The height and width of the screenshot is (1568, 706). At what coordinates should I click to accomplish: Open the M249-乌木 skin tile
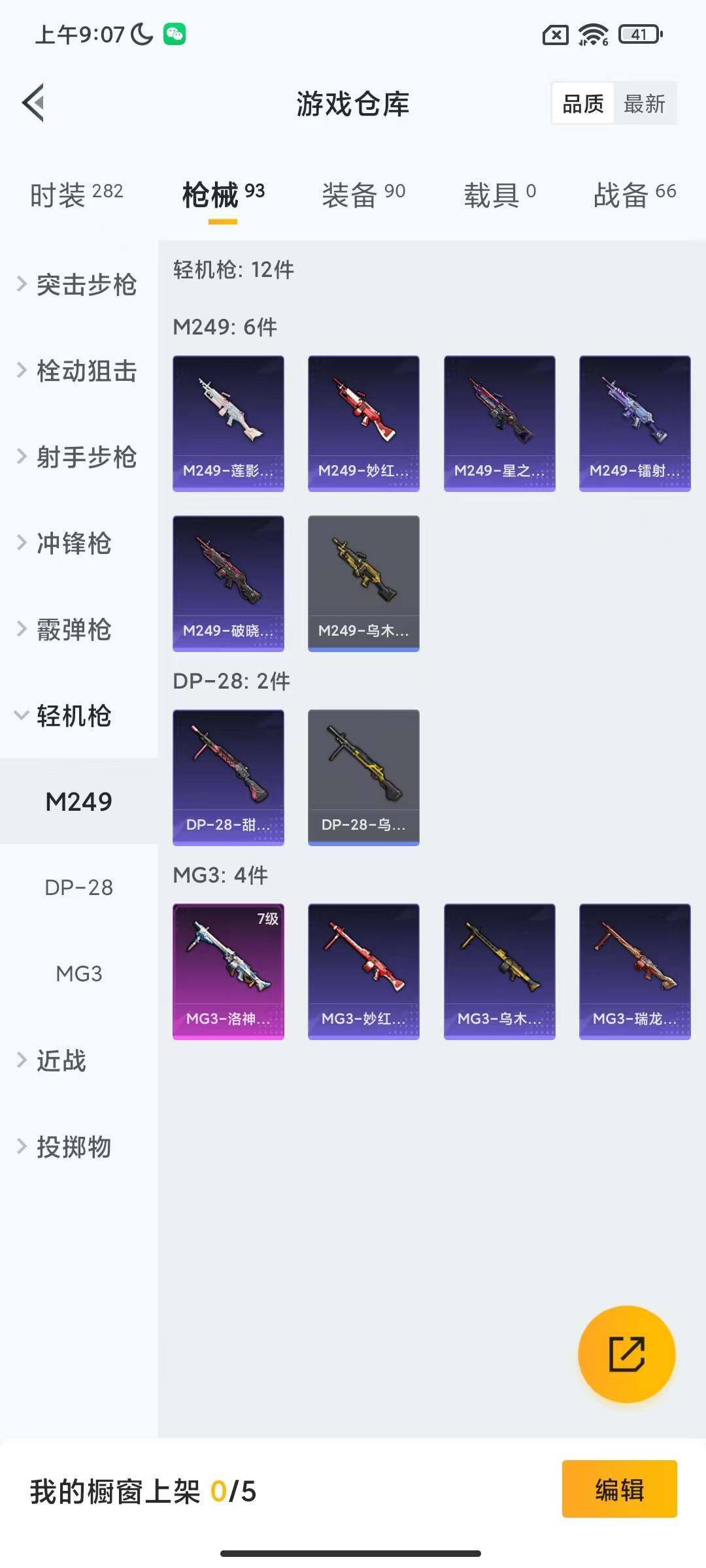363,583
